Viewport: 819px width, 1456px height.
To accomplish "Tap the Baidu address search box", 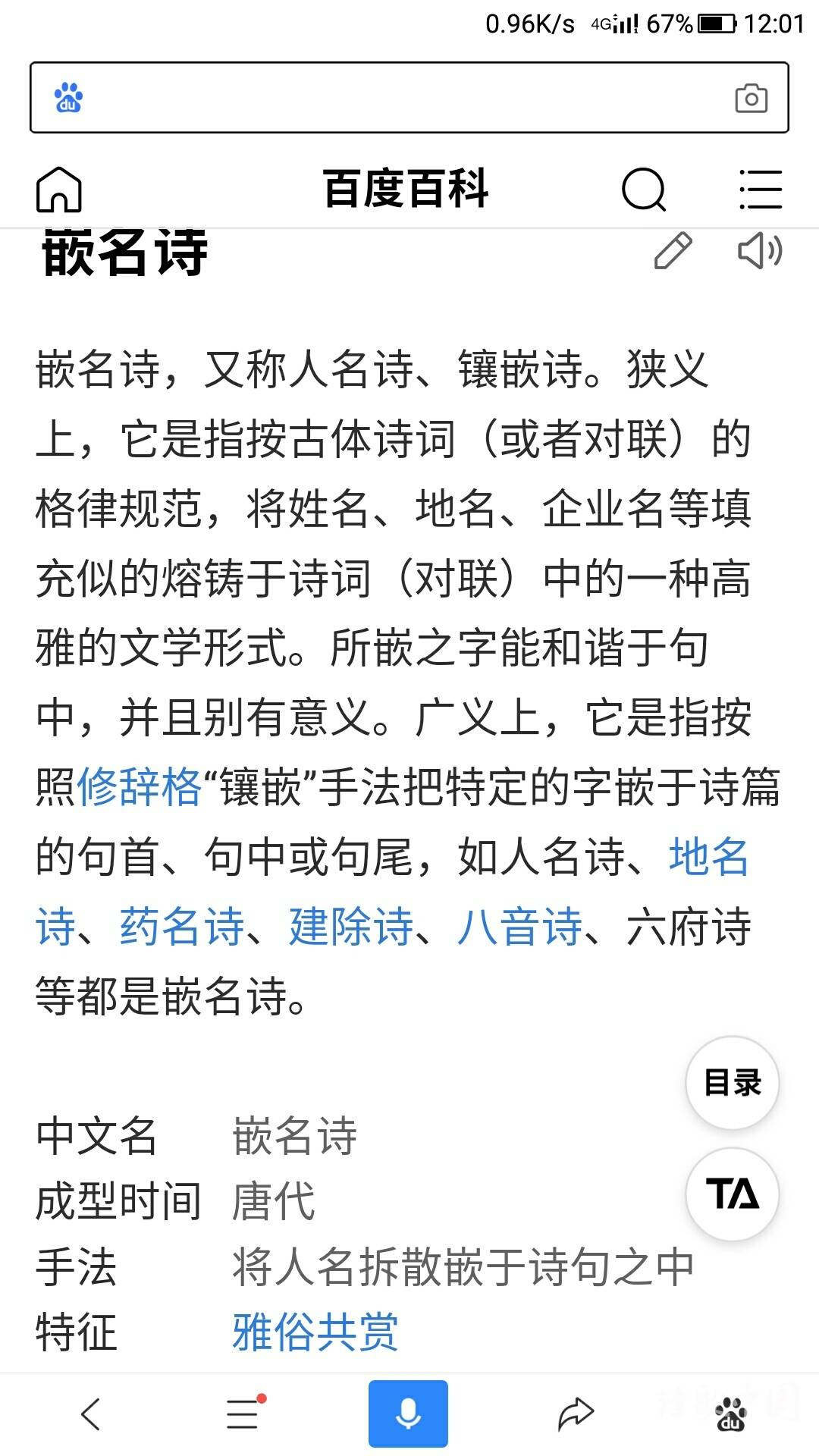I will click(x=409, y=98).
